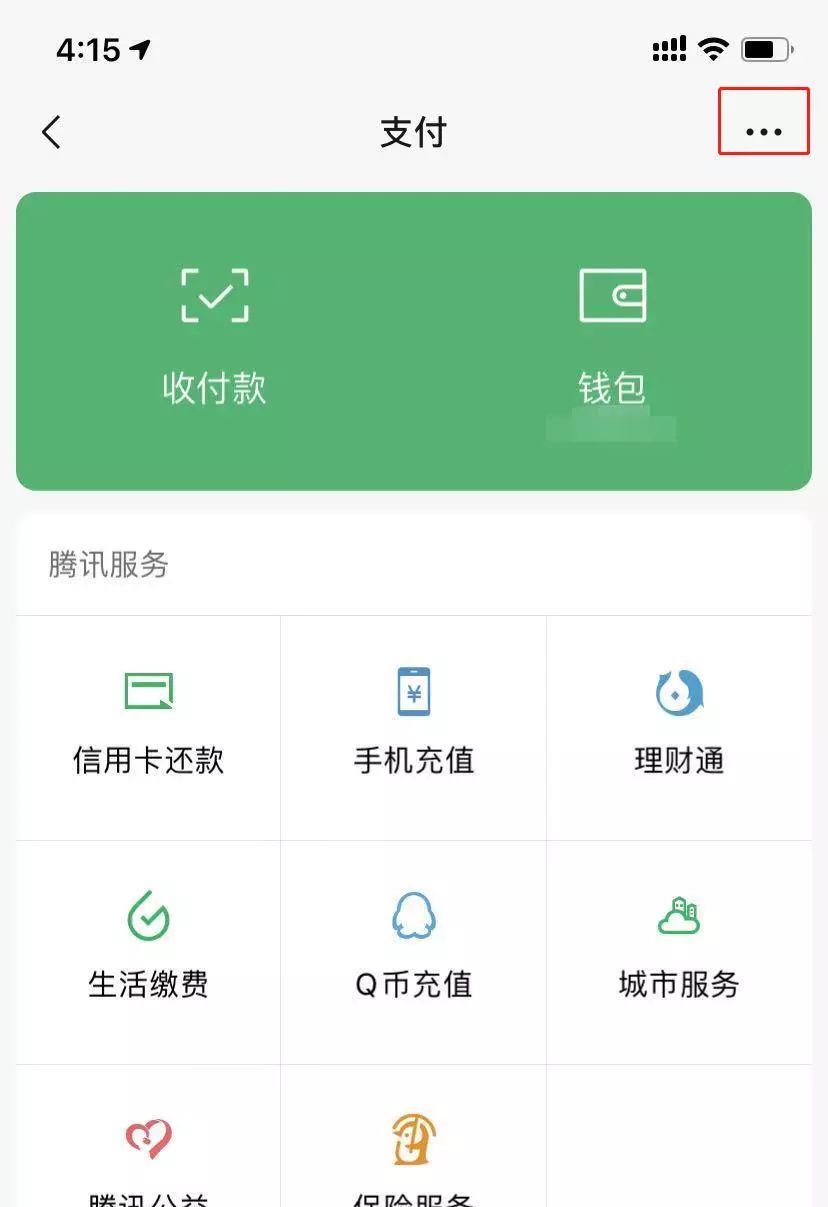This screenshot has width=828, height=1207.
Task: Open the three-dot overflow menu
Action: pos(763,132)
